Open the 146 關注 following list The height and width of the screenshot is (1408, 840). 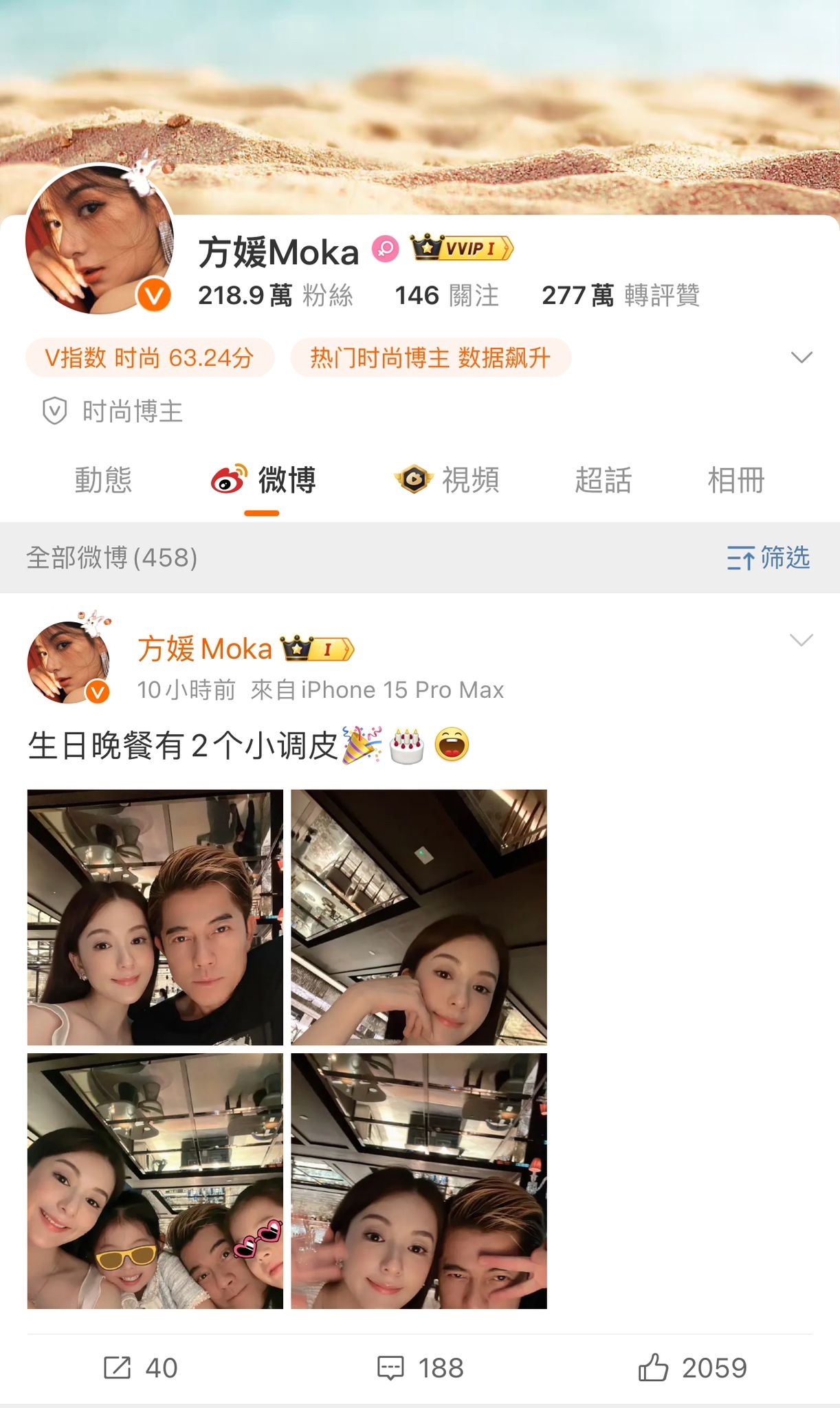click(x=446, y=296)
